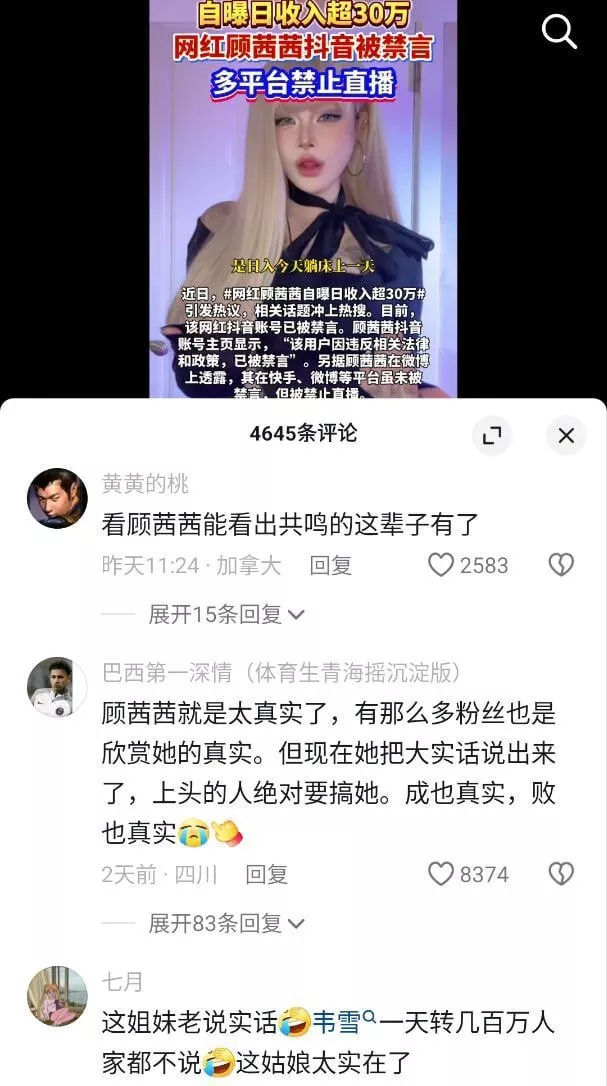Screen dimensions: 607x1086
Task: Reply to 巴西第一深情's comment
Action: point(267,875)
